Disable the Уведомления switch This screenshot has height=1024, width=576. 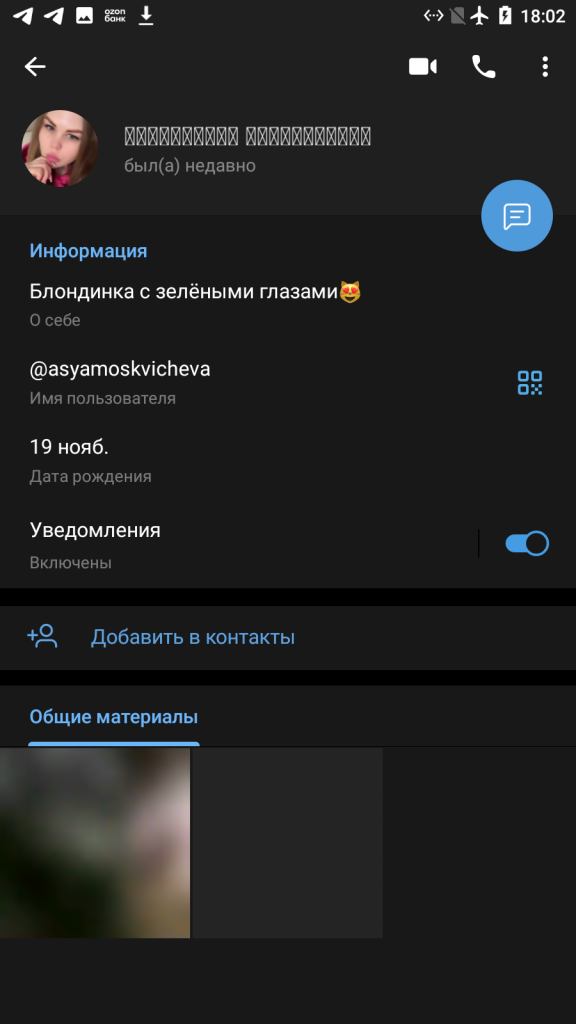pyautogui.click(x=527, y=543)
